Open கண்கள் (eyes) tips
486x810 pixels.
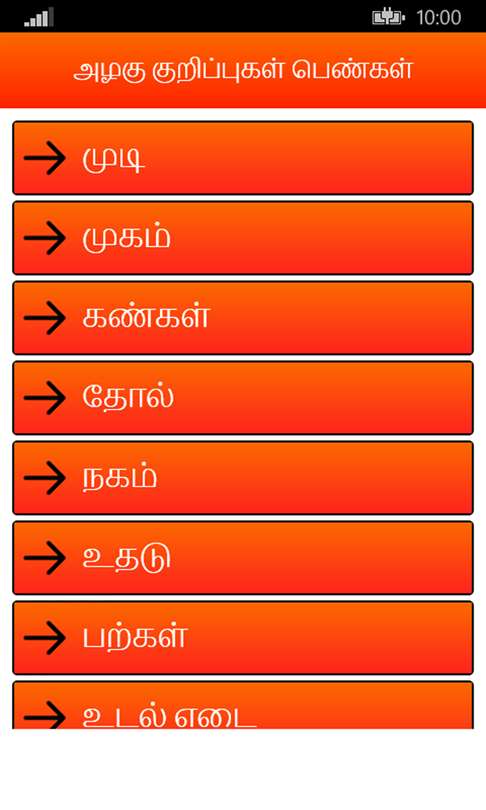point(243,318)
